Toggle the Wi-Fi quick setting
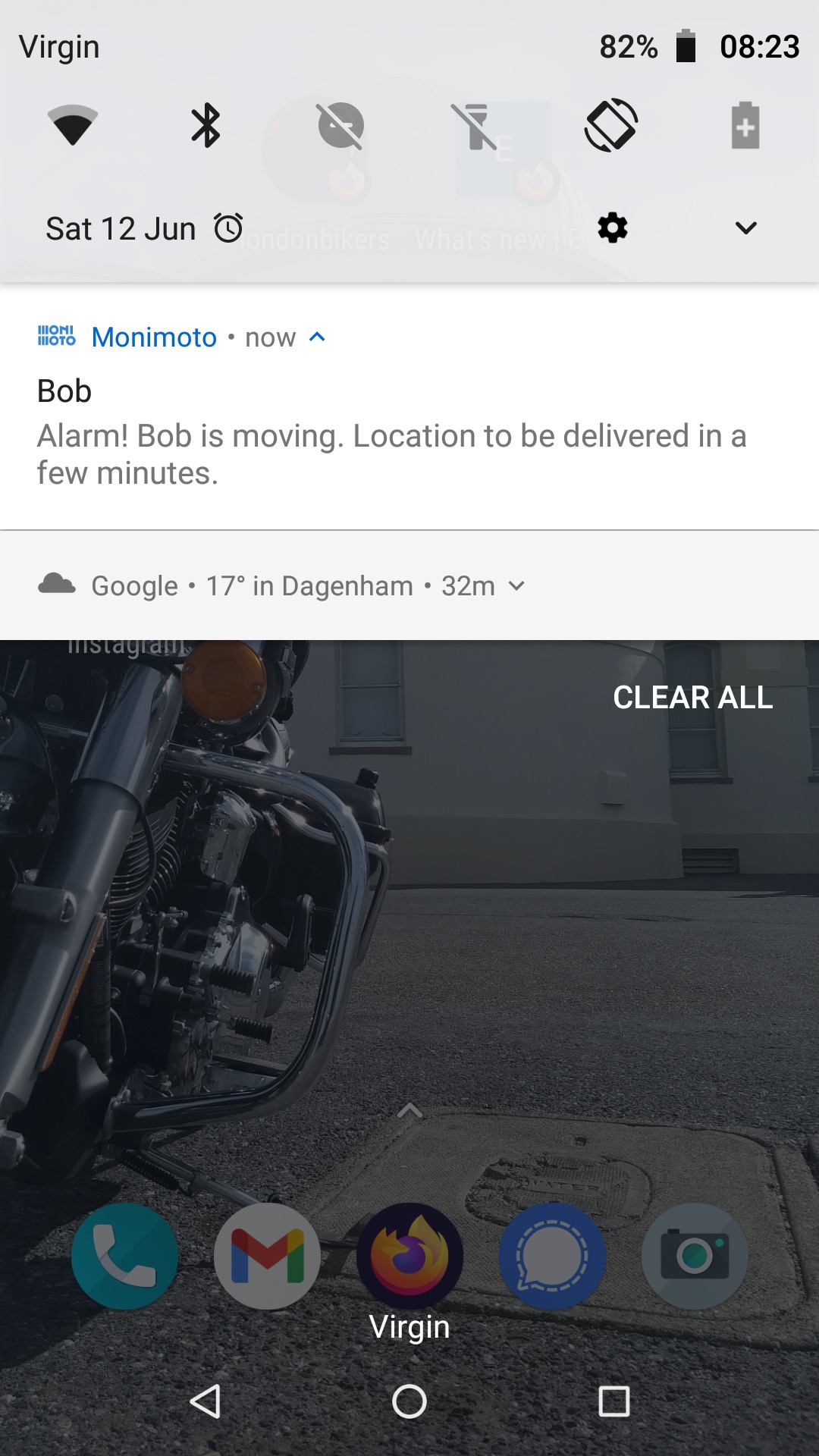 (73, 125)
